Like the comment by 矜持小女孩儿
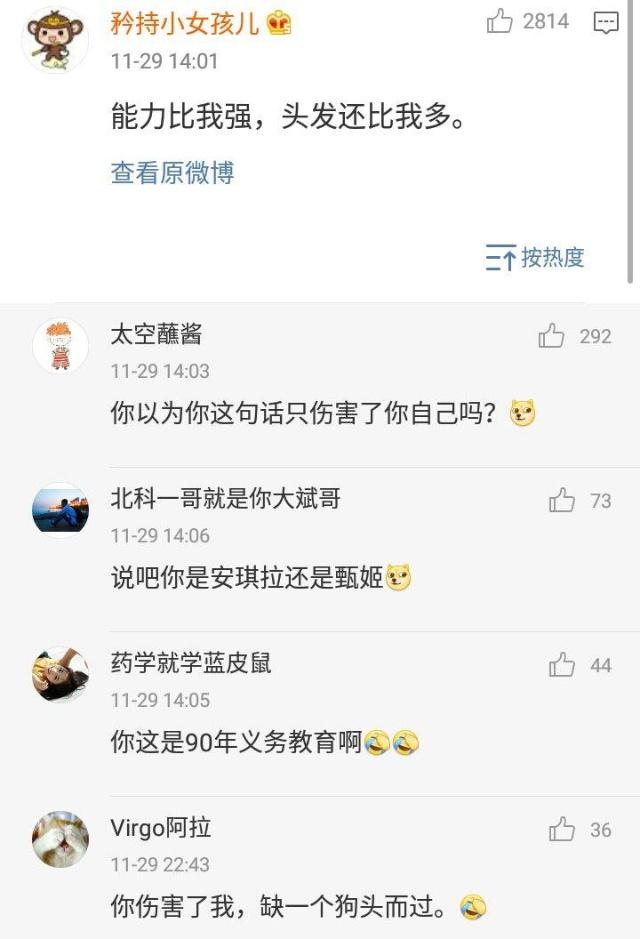 click(x=500, y=21)
